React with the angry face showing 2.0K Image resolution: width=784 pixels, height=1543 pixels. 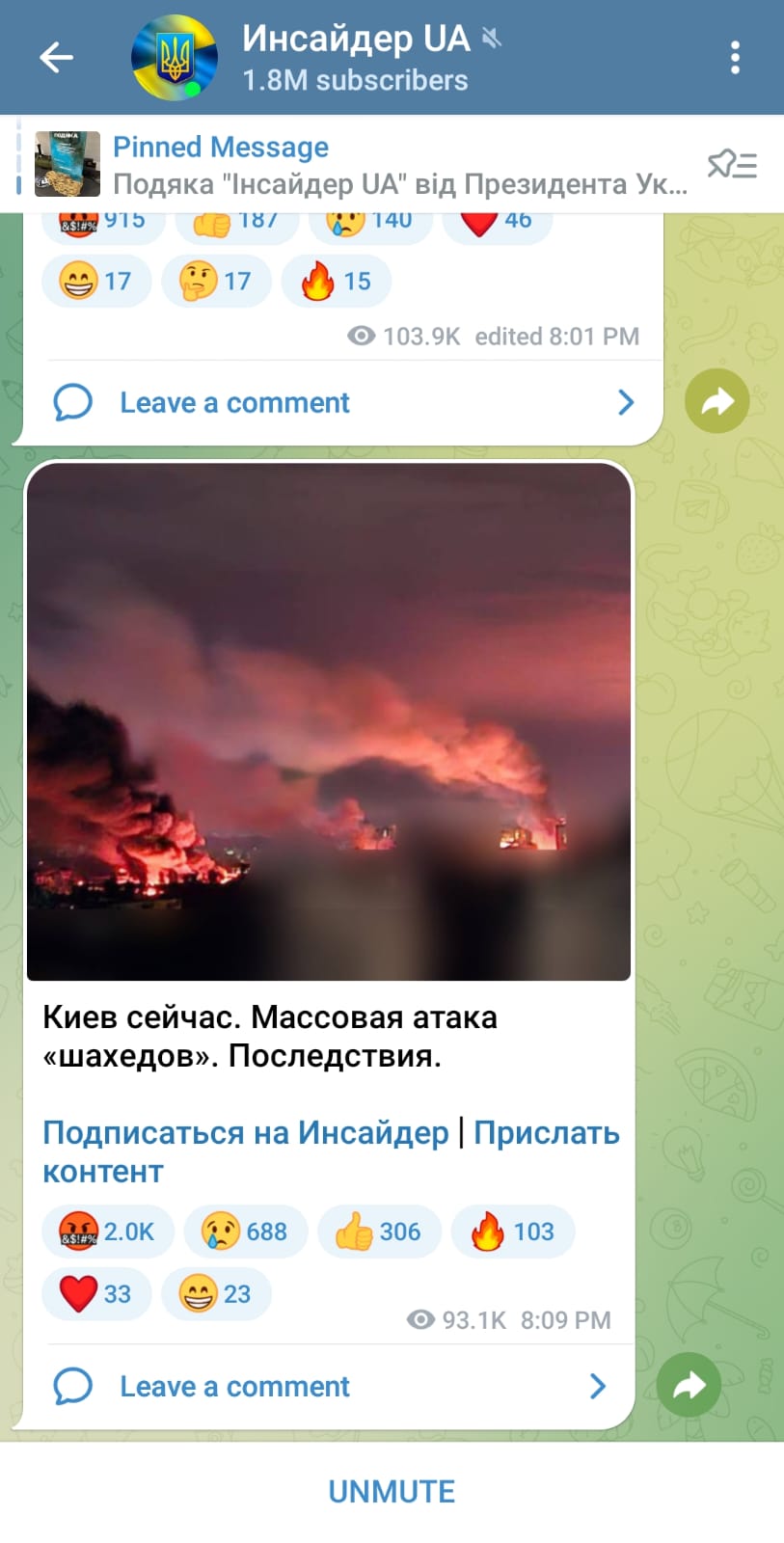pyautogui.click(x=107, y=1232)
